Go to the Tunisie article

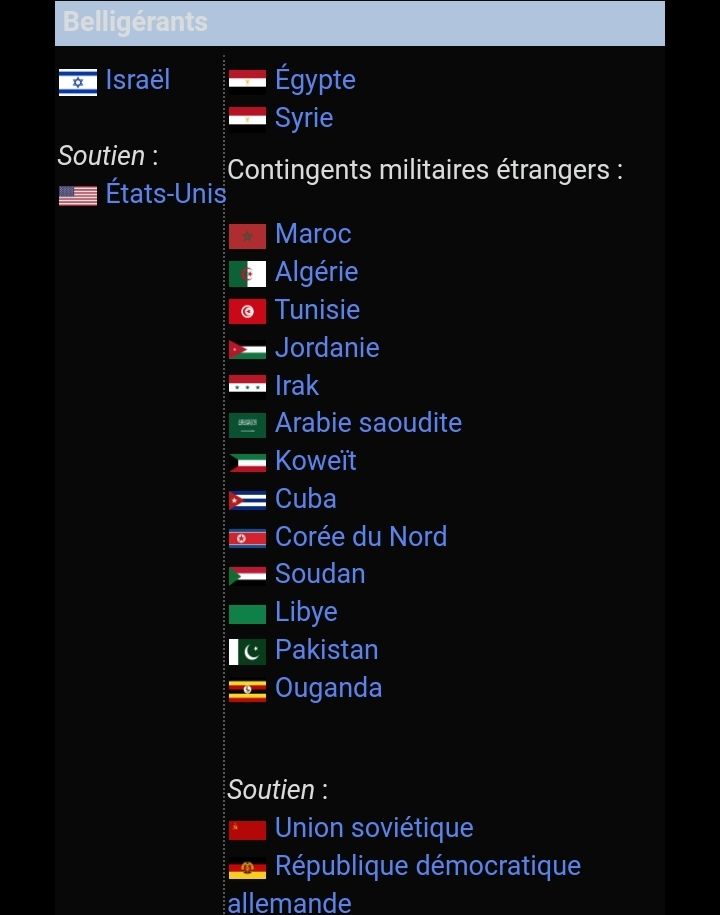coord(317,310)
